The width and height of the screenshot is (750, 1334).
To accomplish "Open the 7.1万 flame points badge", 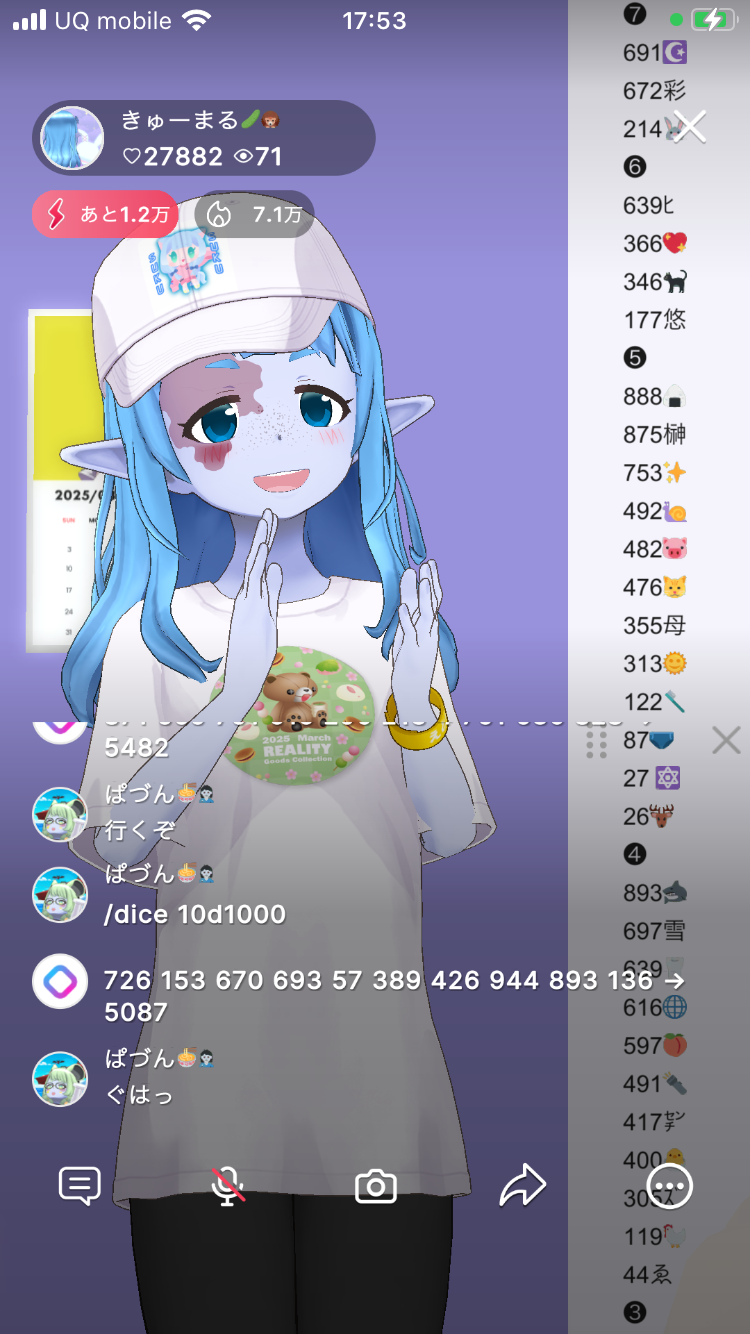I will [254, 214].
